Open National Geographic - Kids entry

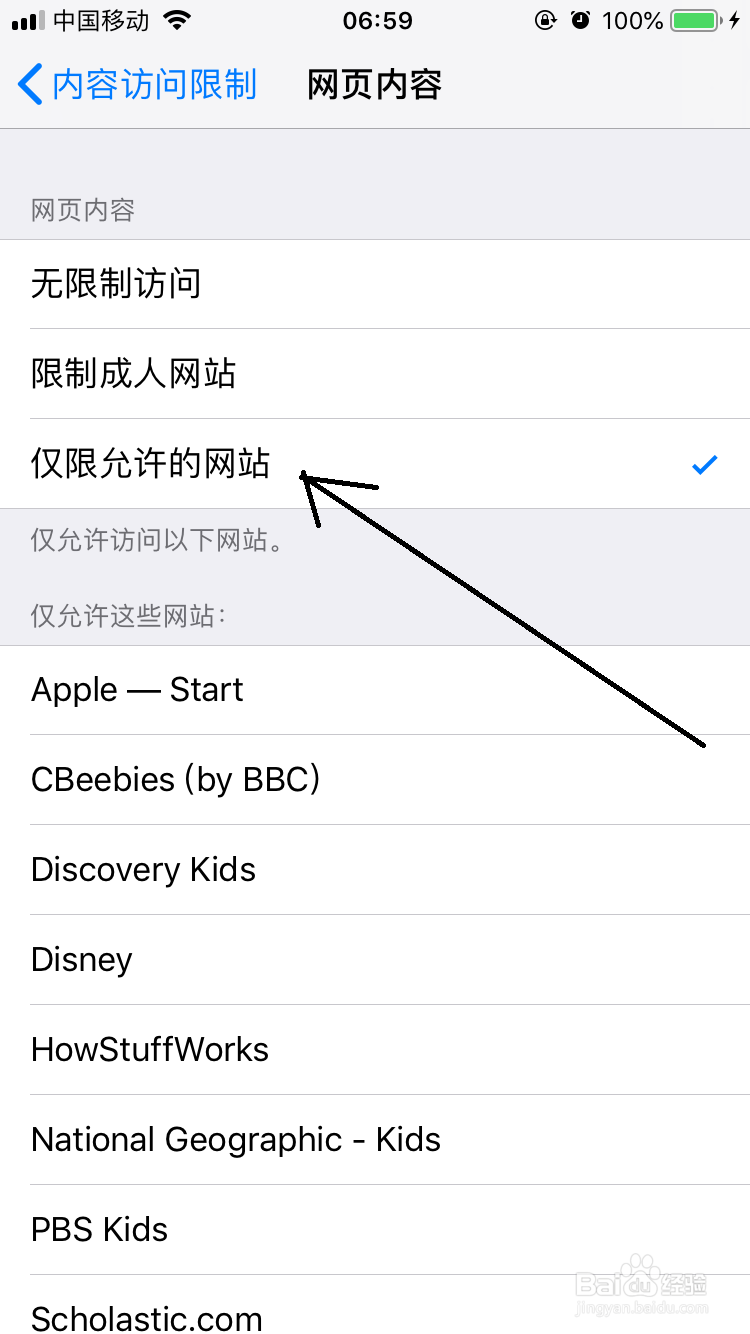[x=375, y=1139]
